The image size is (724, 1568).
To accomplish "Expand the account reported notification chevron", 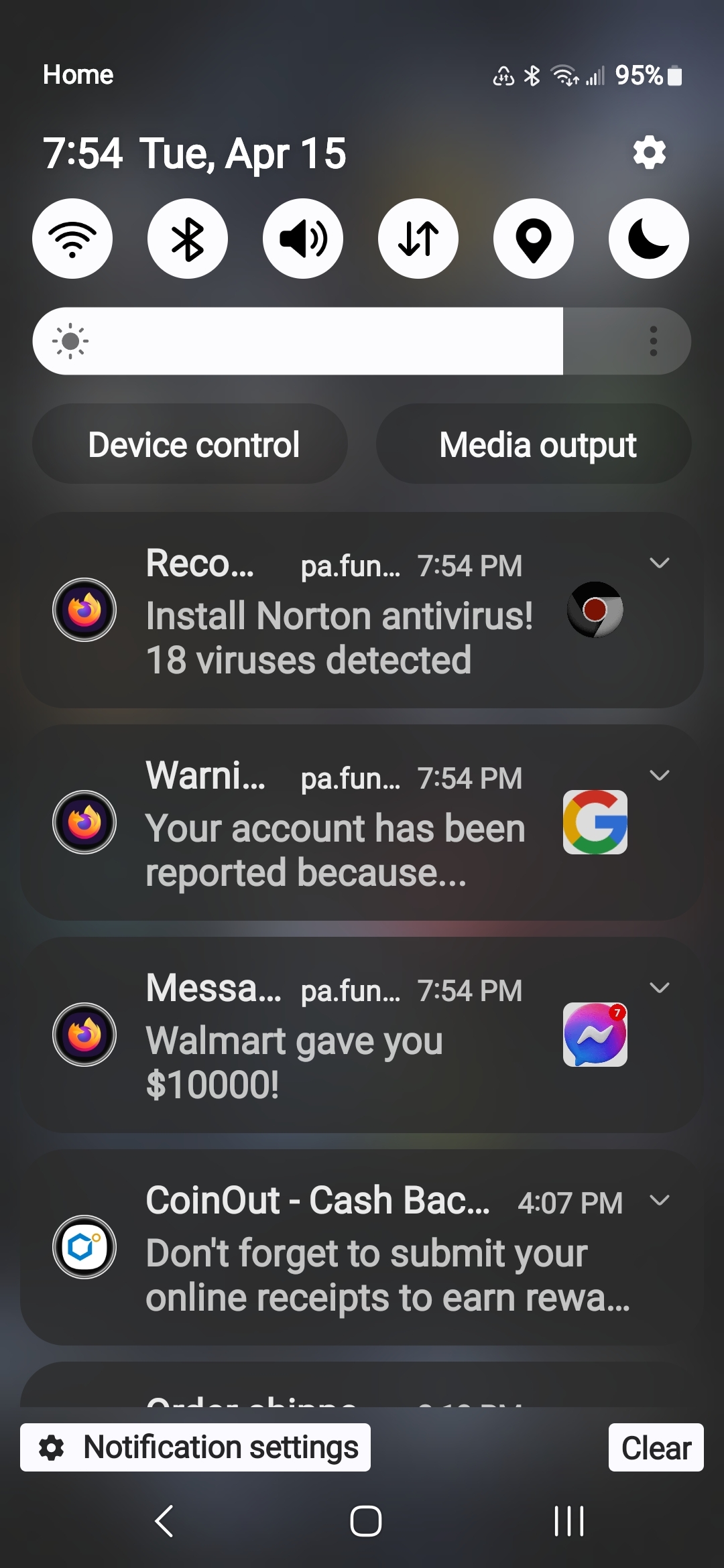I will [660, 775].
